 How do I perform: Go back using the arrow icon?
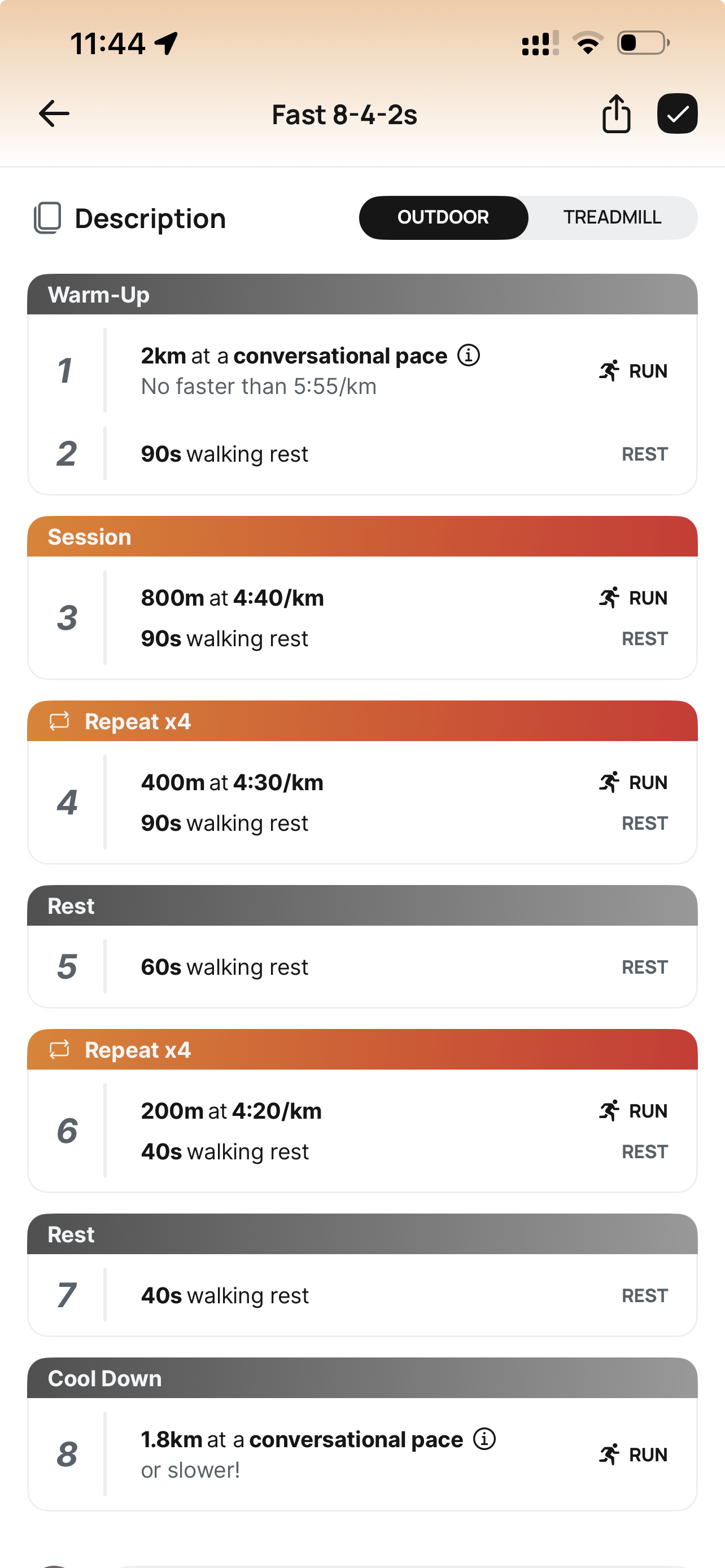[x=54, y=114]
